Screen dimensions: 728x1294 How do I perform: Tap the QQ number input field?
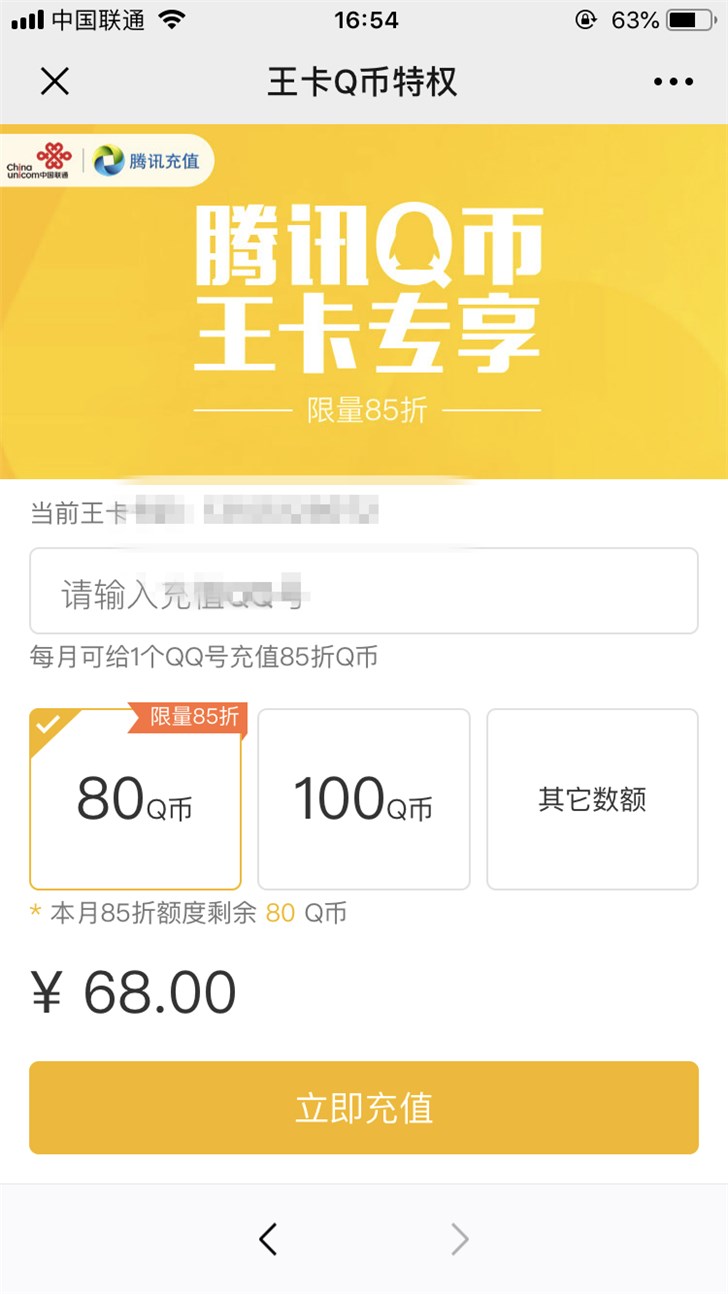[363, 591]
